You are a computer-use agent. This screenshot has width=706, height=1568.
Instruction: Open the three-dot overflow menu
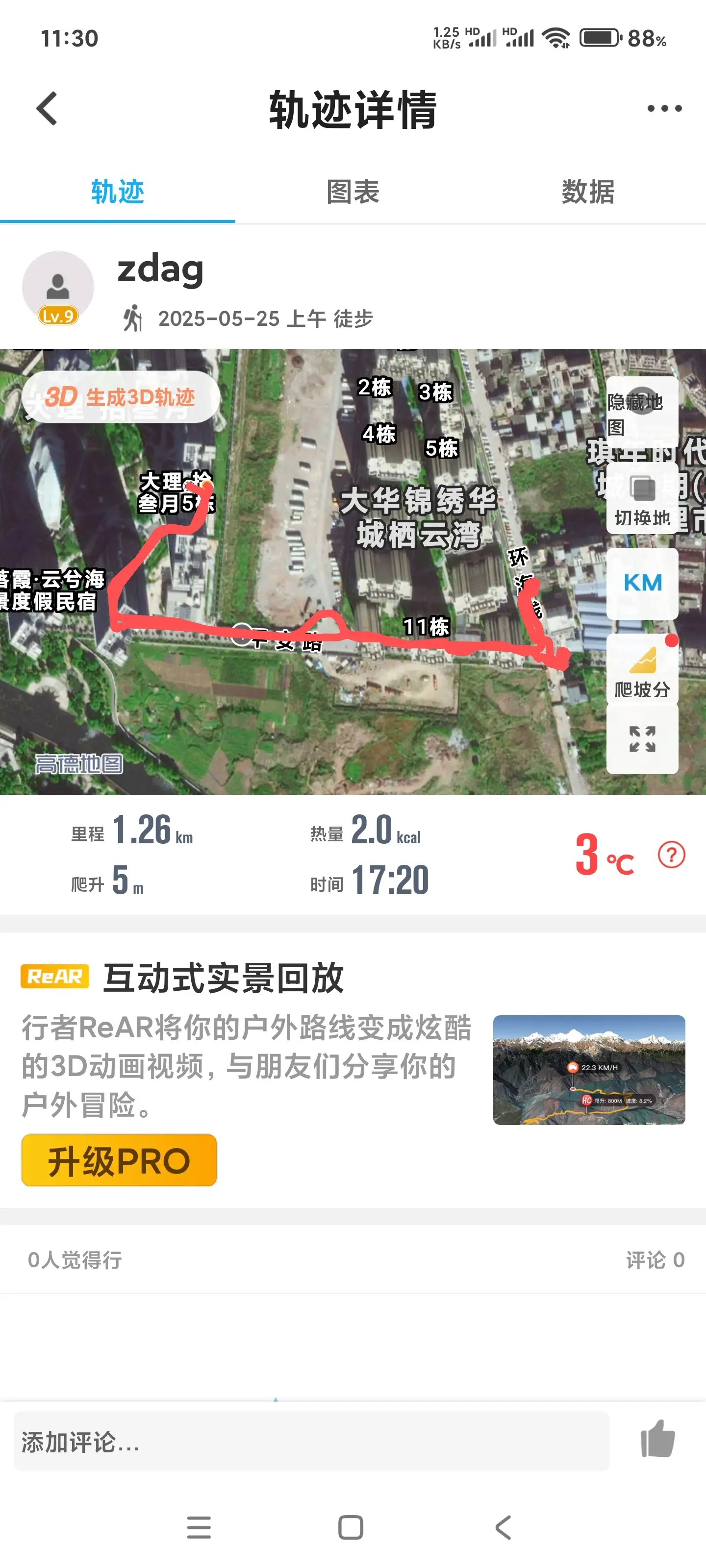664,109
